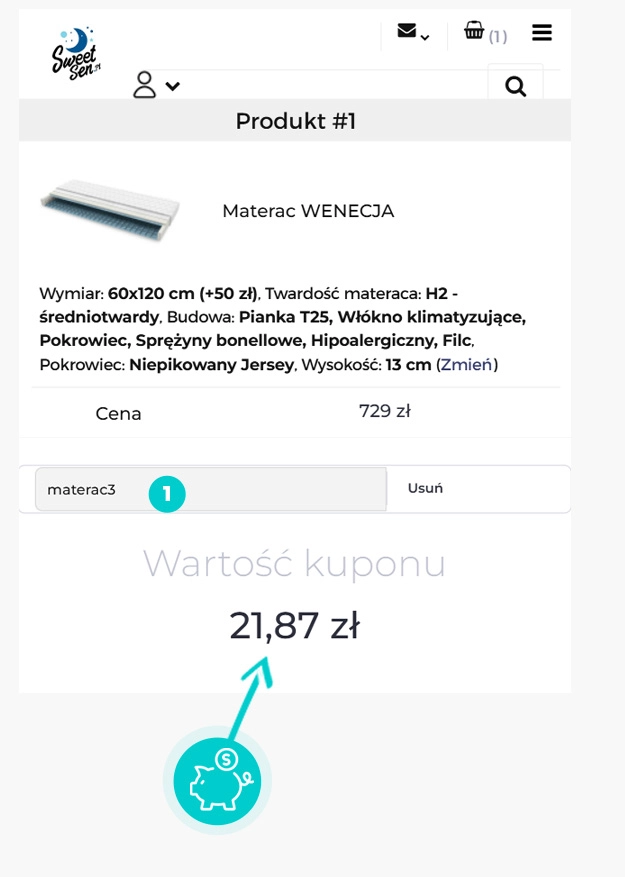The height and width of the screenshot is (877, 625).
Task: Expand the envelope contact dropdown
Action: (412, 33)
